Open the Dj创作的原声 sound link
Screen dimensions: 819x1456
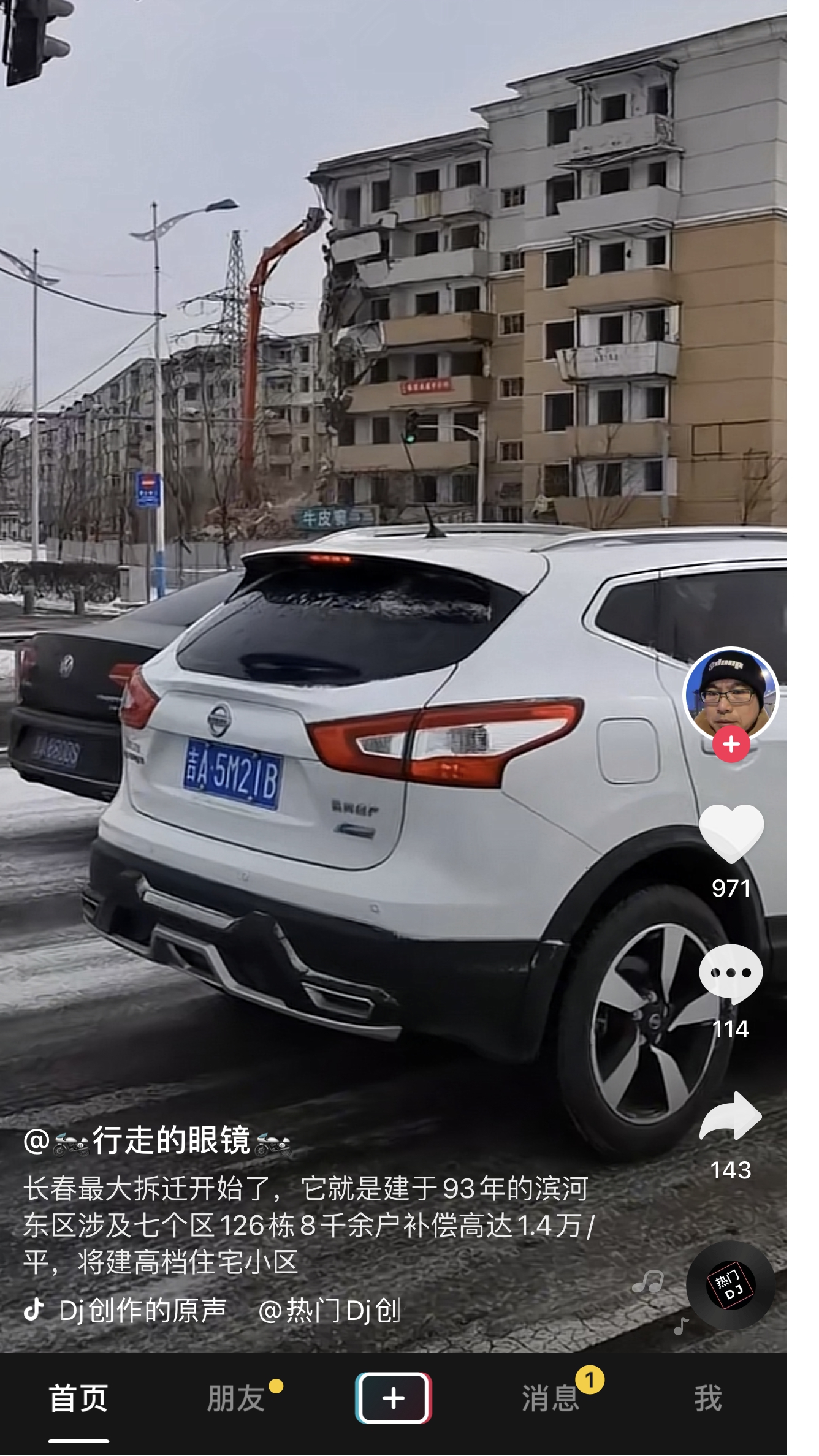[x=143, y=1310]
